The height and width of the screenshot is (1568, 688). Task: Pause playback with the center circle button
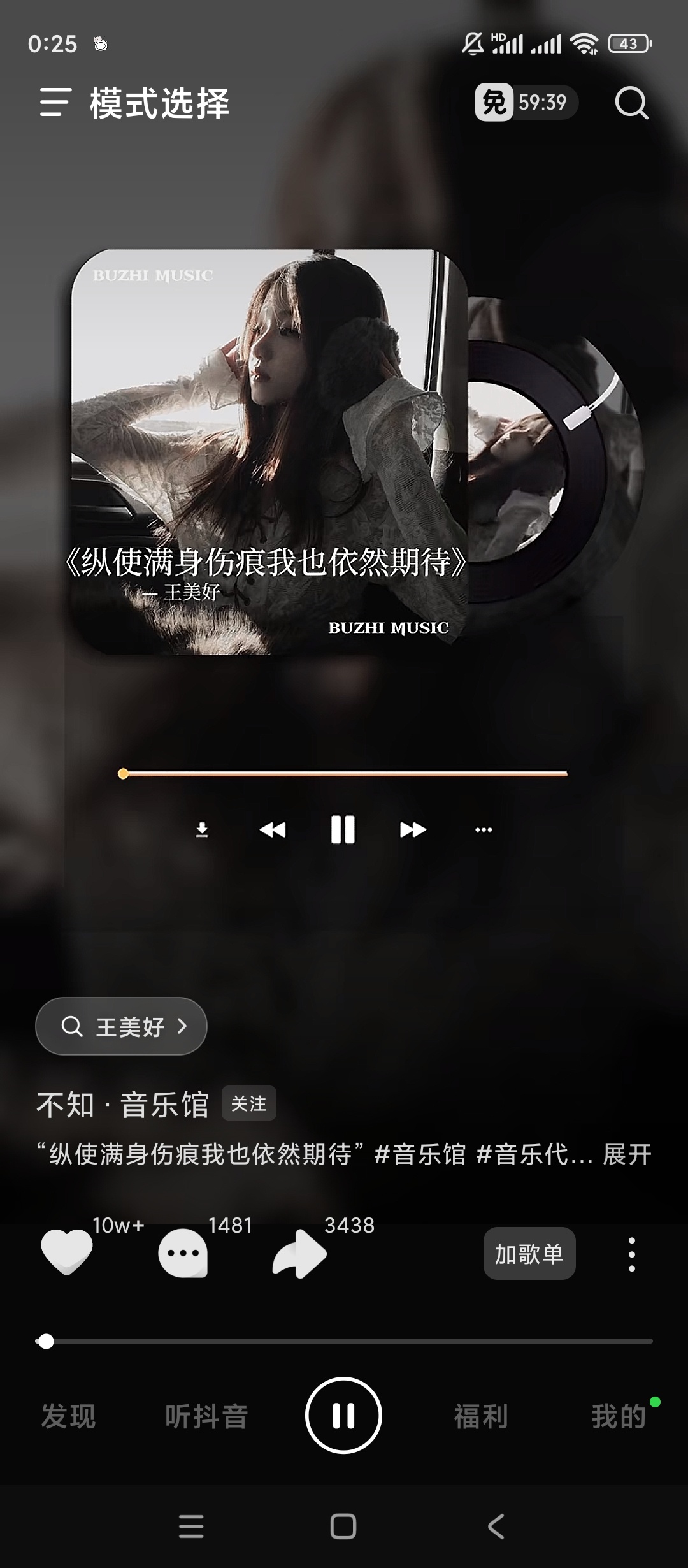[343, 1415]
